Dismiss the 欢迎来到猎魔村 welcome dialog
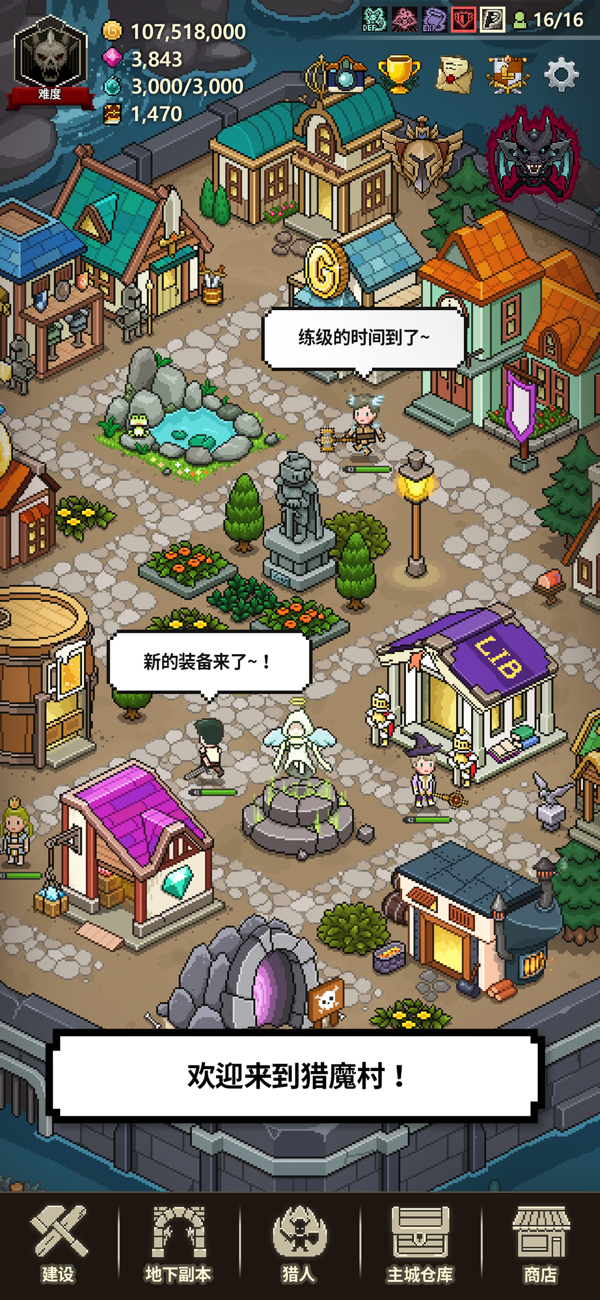Screen dimensions: 600x1300 (299, 1076)
